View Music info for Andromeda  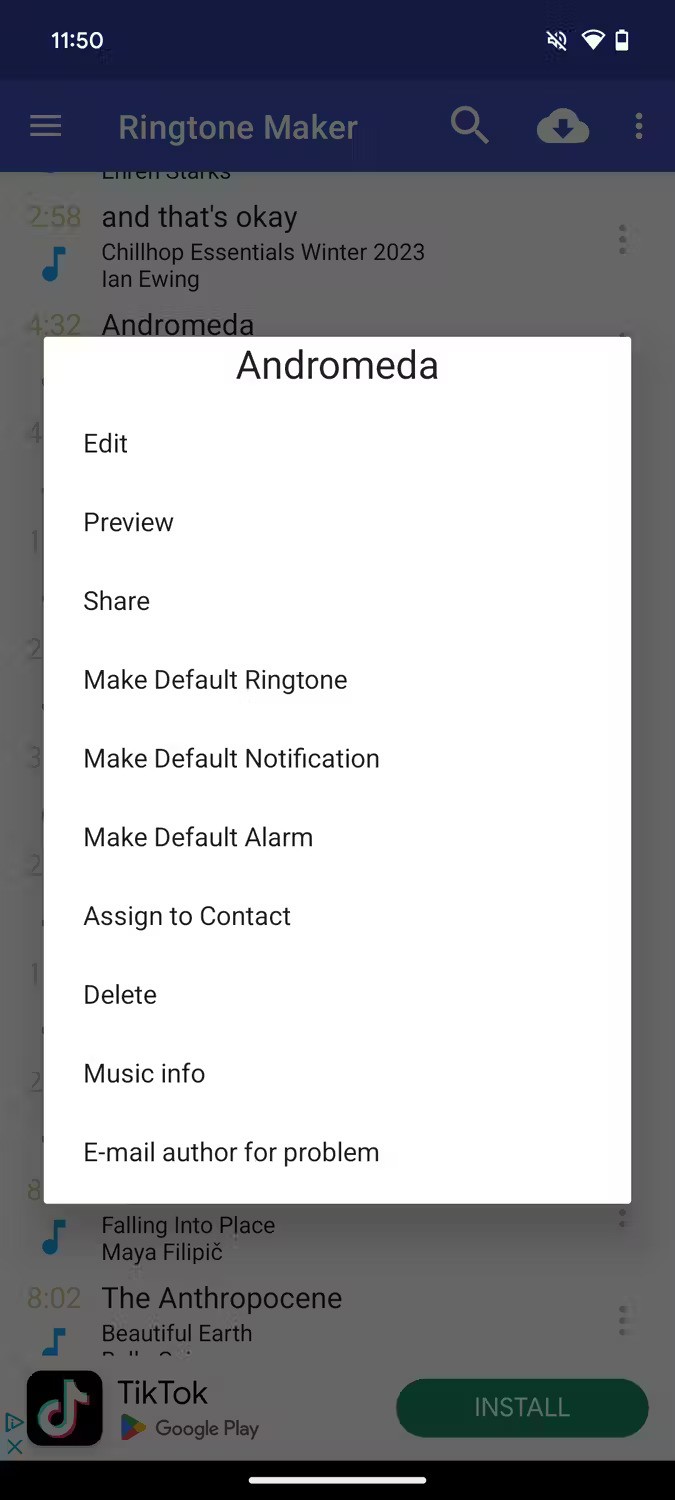[144, 1074]
